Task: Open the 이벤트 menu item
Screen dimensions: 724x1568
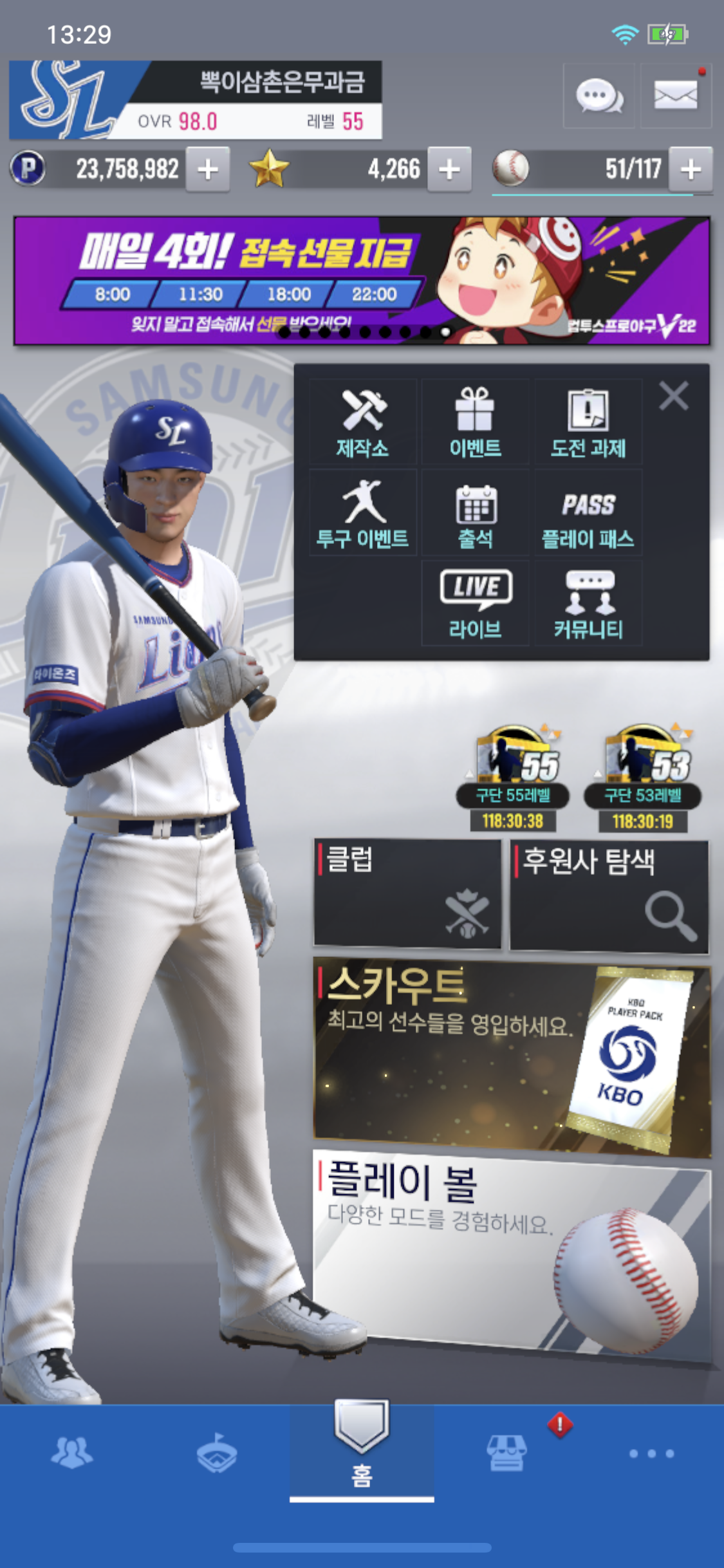Action: pos(475,422)
